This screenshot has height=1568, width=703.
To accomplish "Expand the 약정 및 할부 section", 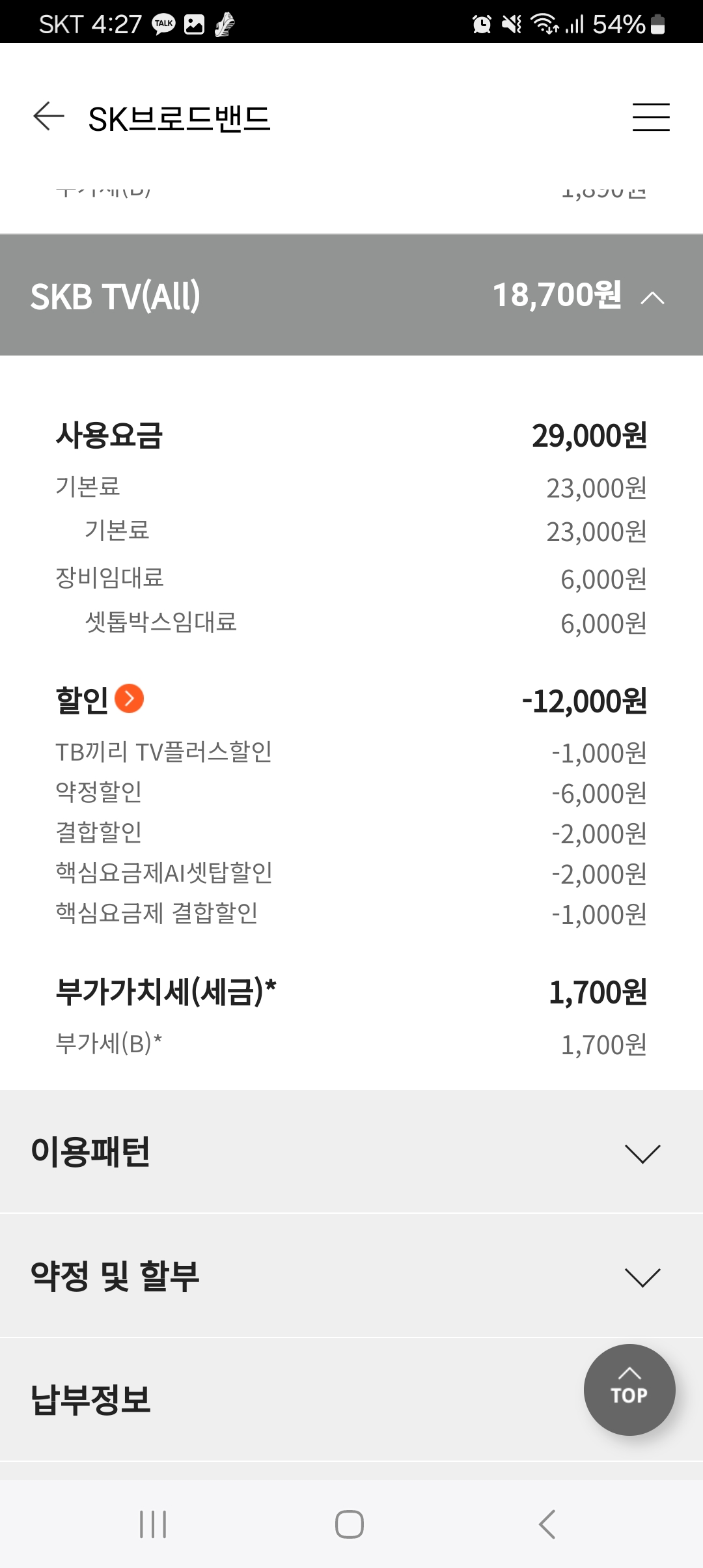I will point(351,1276).
